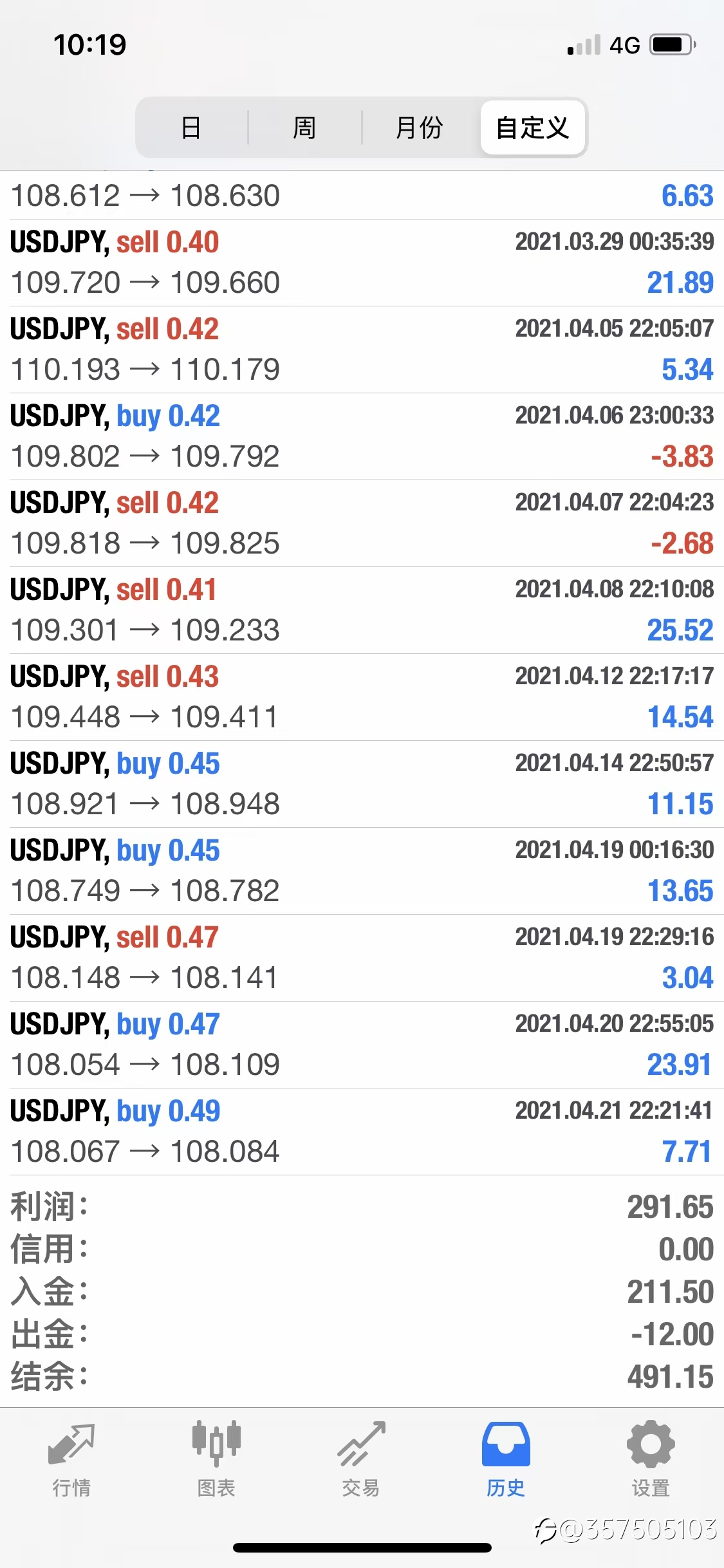Expand the USDJPY buy 0.49 trade with 7.71

(x=362, y=1132)
